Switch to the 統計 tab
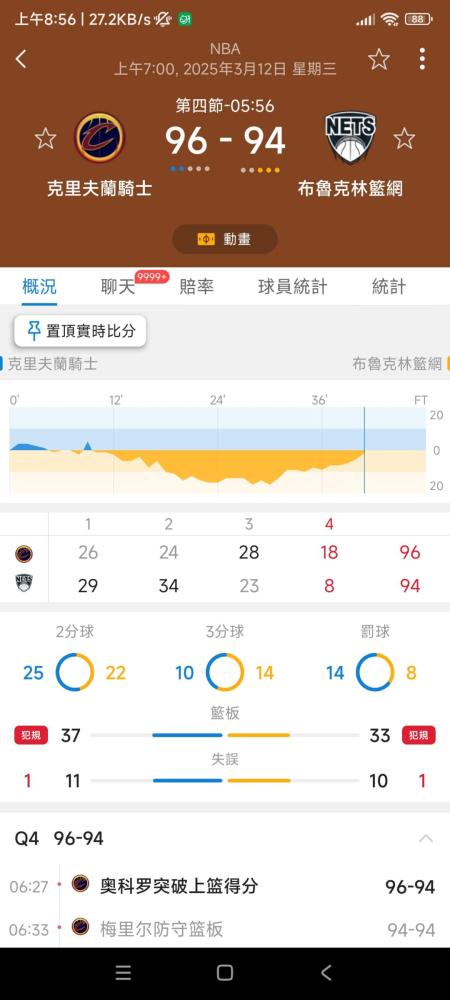 point(388,287)
